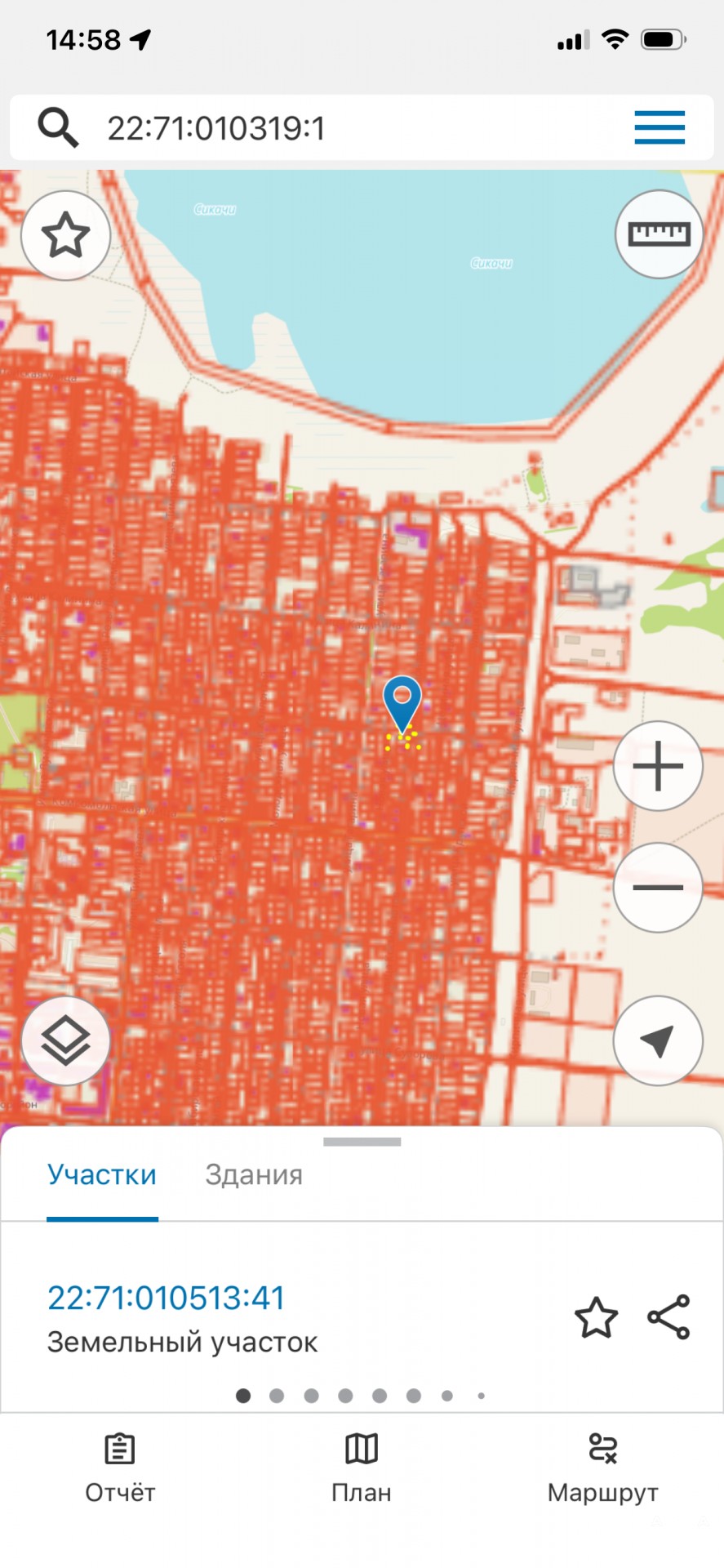Add parcel 22:71:010513:41 to favorites
Image resolution: width=724 pixels, height=1568 pixels.
pyautogui.click(x=596, y=1317)
